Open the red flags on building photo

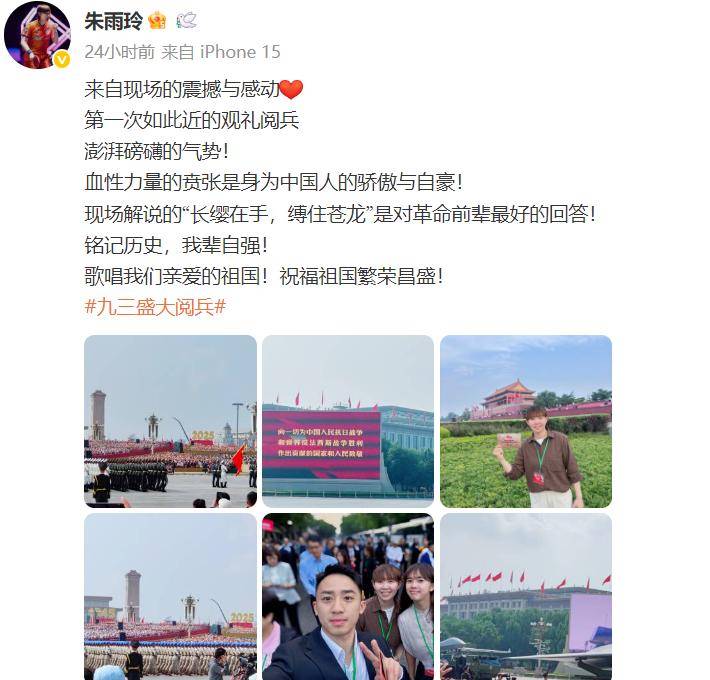[525, 597]
